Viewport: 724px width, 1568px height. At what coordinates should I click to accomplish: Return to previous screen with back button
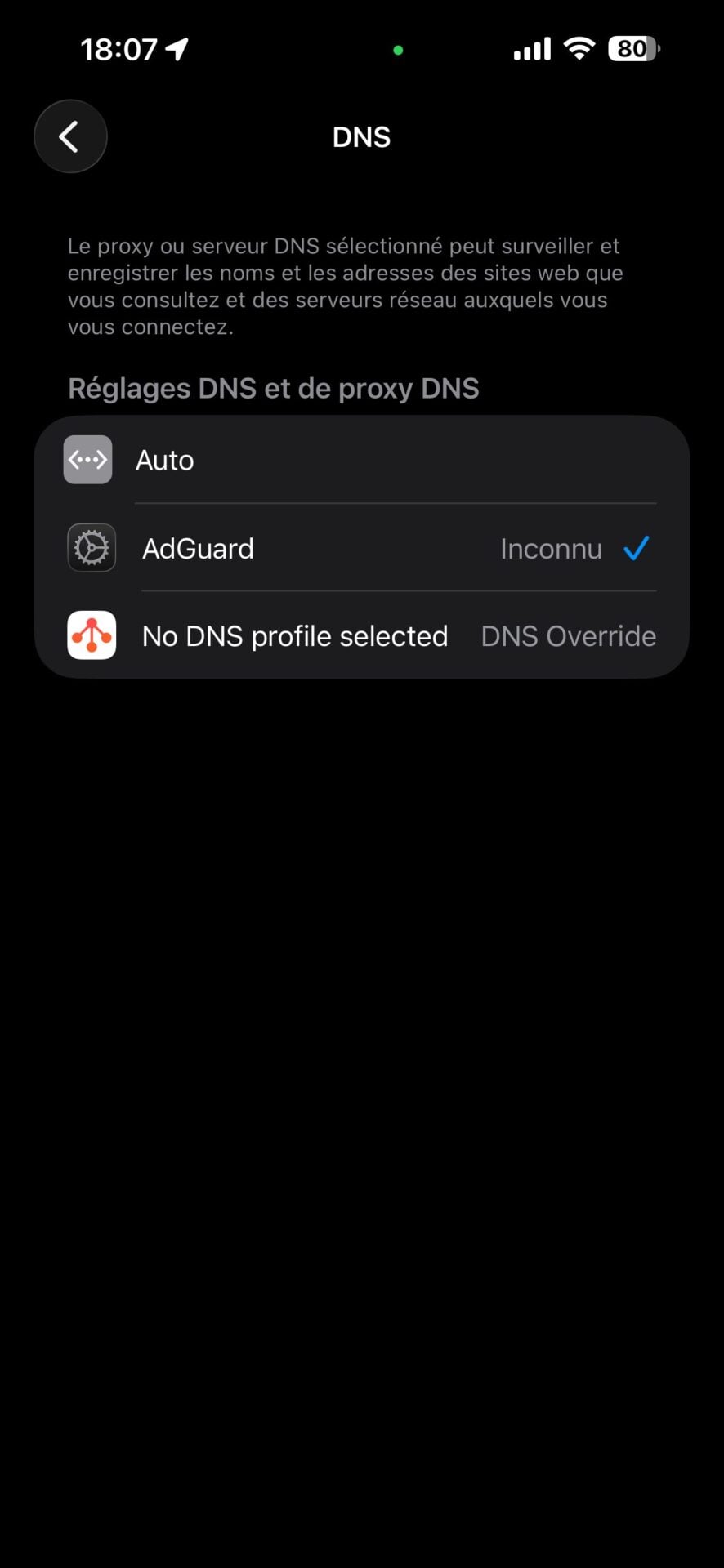pos(70,136)
